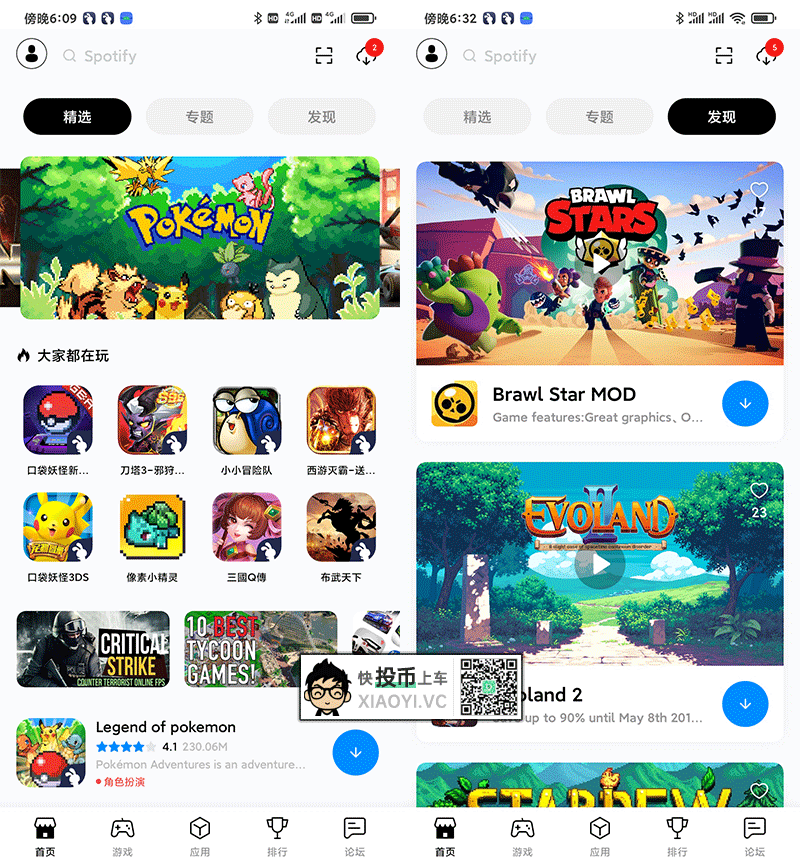Open the Critical Strike banner

[93, 649]
